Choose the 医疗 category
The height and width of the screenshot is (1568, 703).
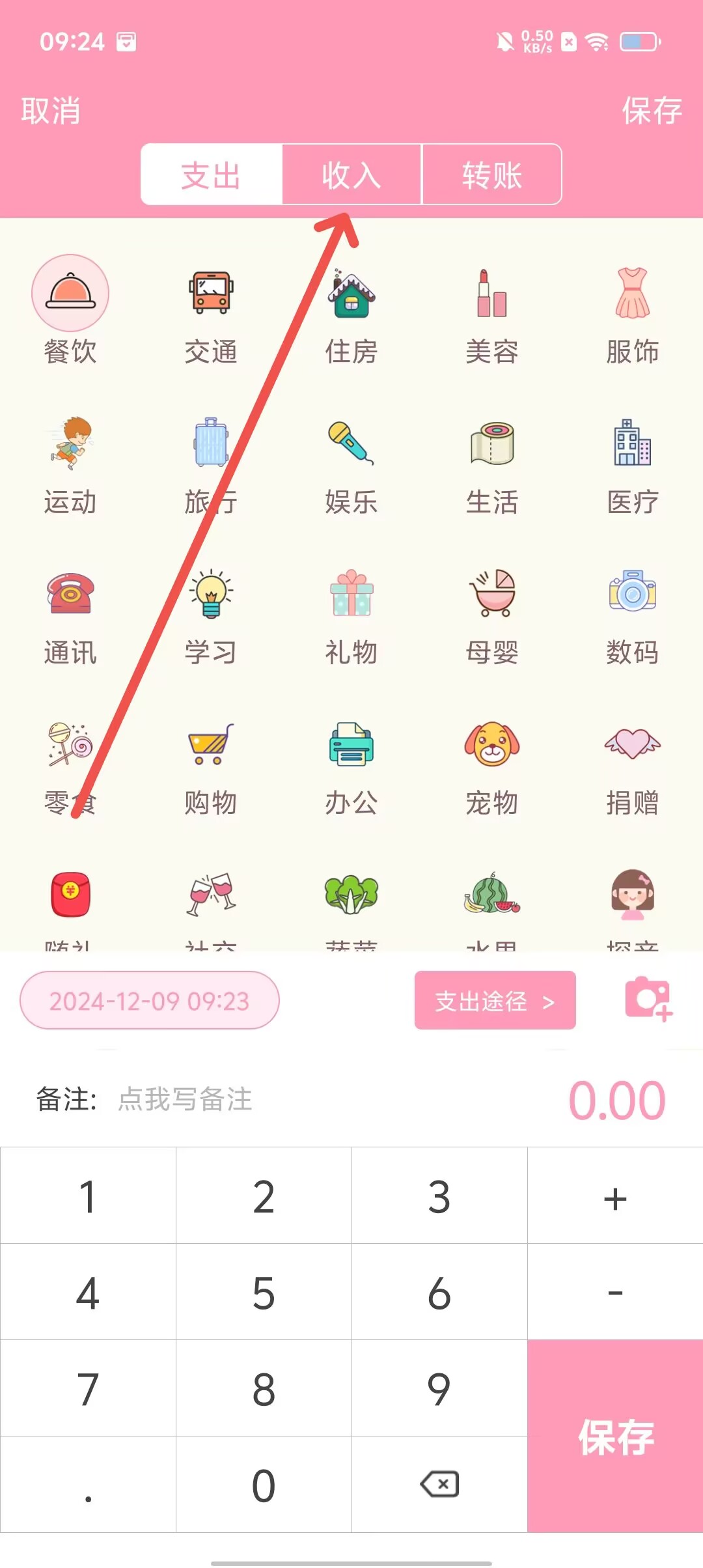pyautogui.click(x=633, y=466)
